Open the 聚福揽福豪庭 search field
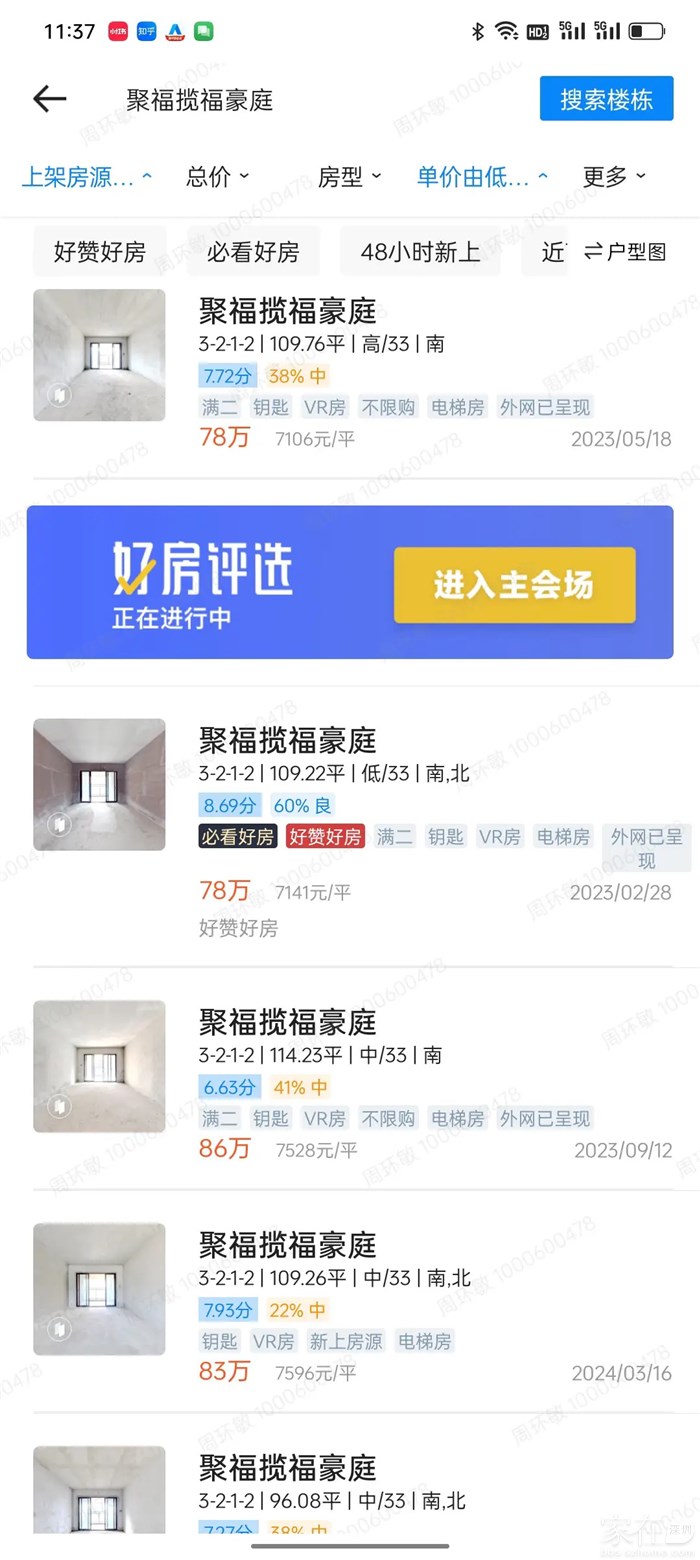Image resolution: width=700 pixels, height=1560 pixels. pos(300,99)
